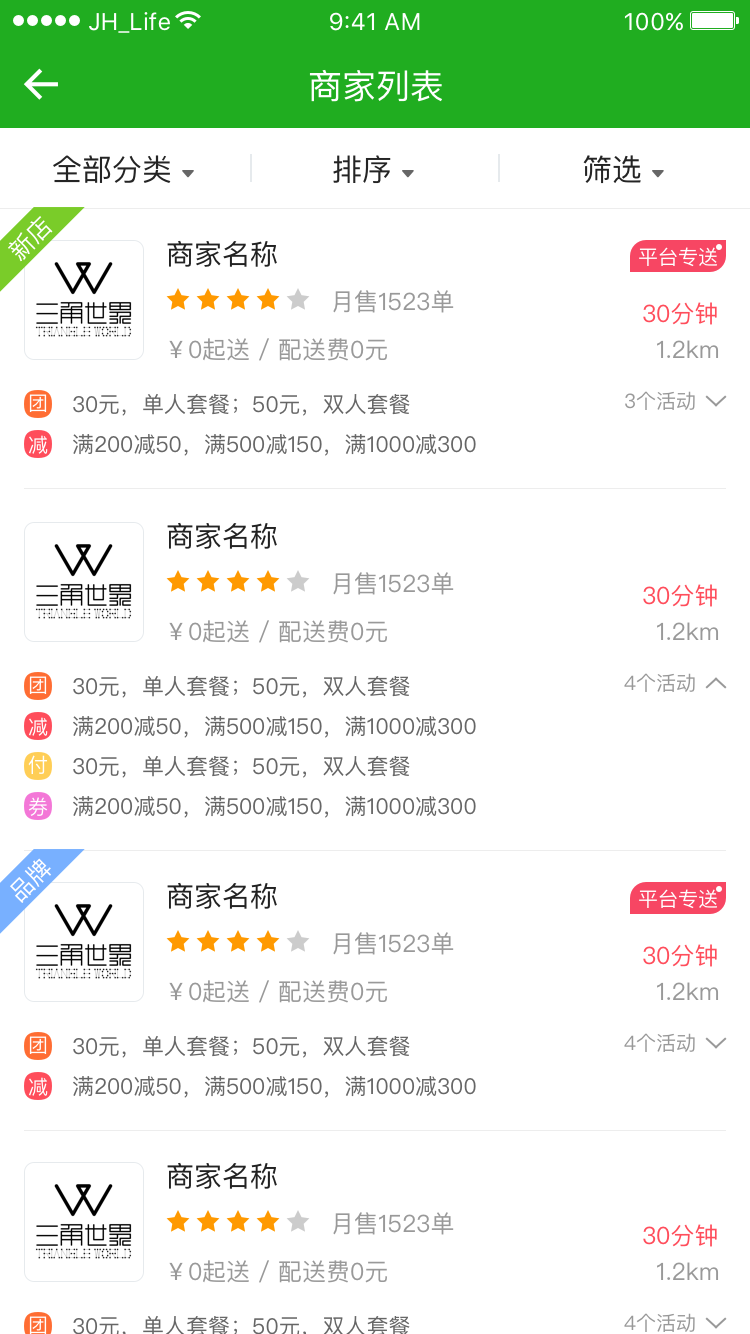The image size is (750, 1334).
Task: Open the 全部分类 category dropdown
Action: point(124,170)
